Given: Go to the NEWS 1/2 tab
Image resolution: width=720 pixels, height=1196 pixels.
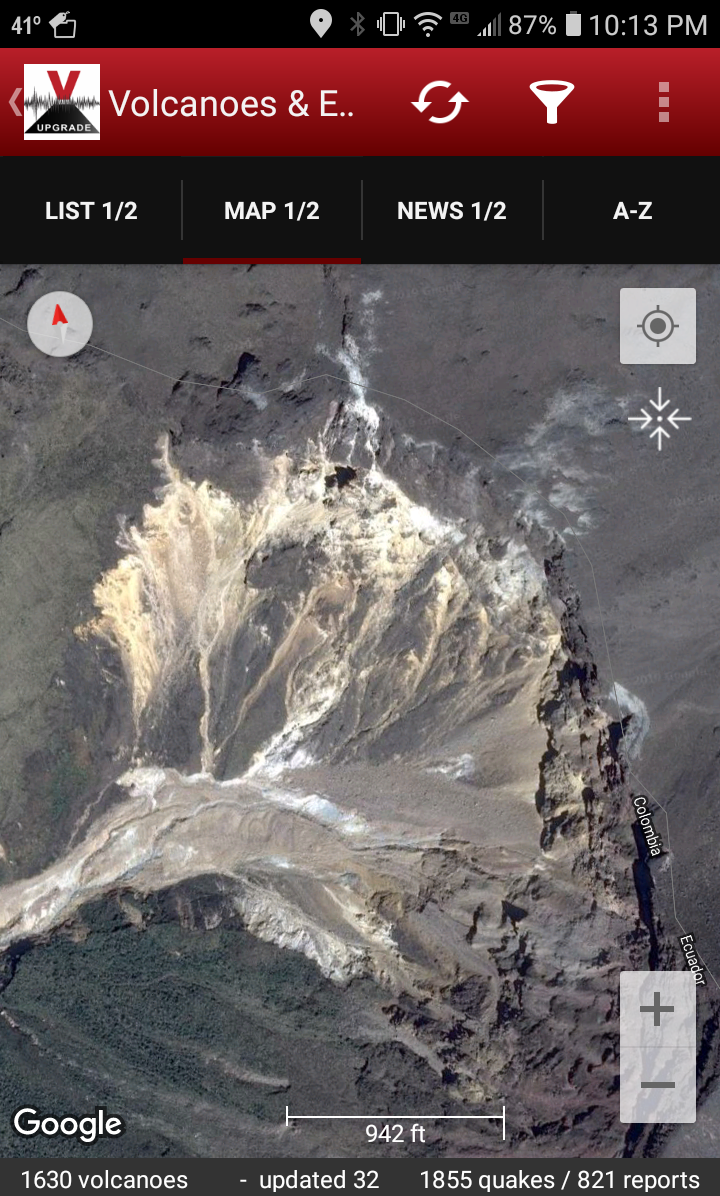Looking at the screenshot, I should click(452, 211).
